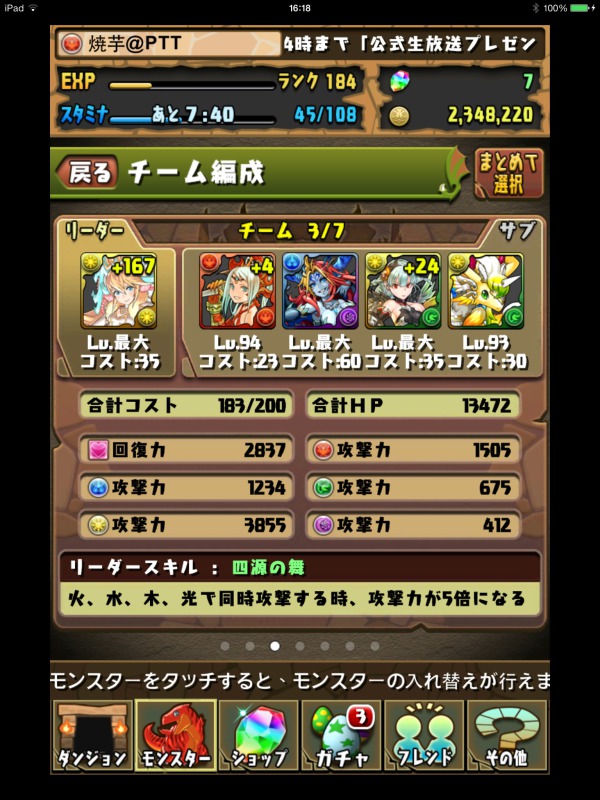Go back with the 戻る button

[88, 172]
